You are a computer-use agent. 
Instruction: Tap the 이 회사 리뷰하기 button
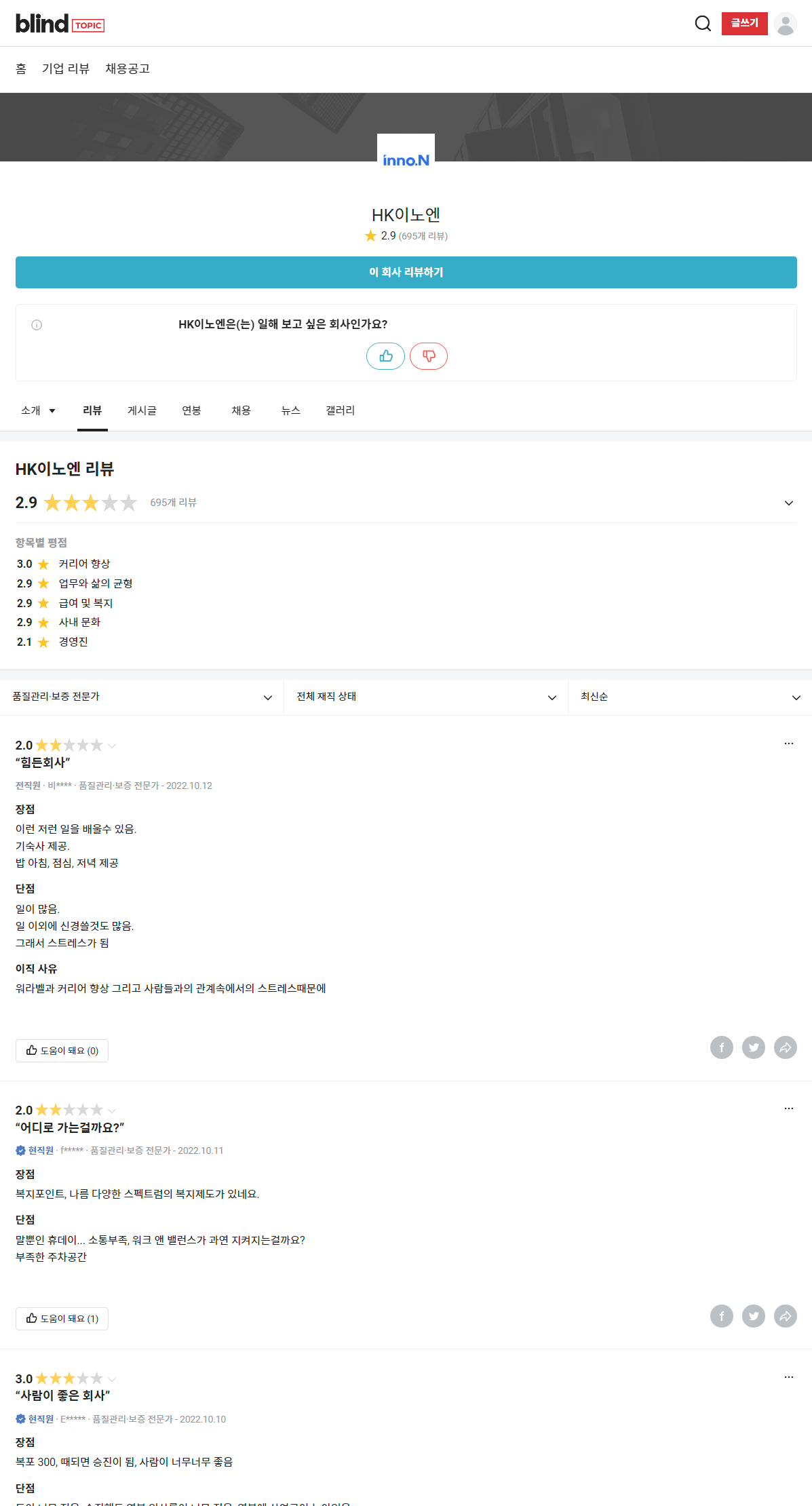[406, 272]
